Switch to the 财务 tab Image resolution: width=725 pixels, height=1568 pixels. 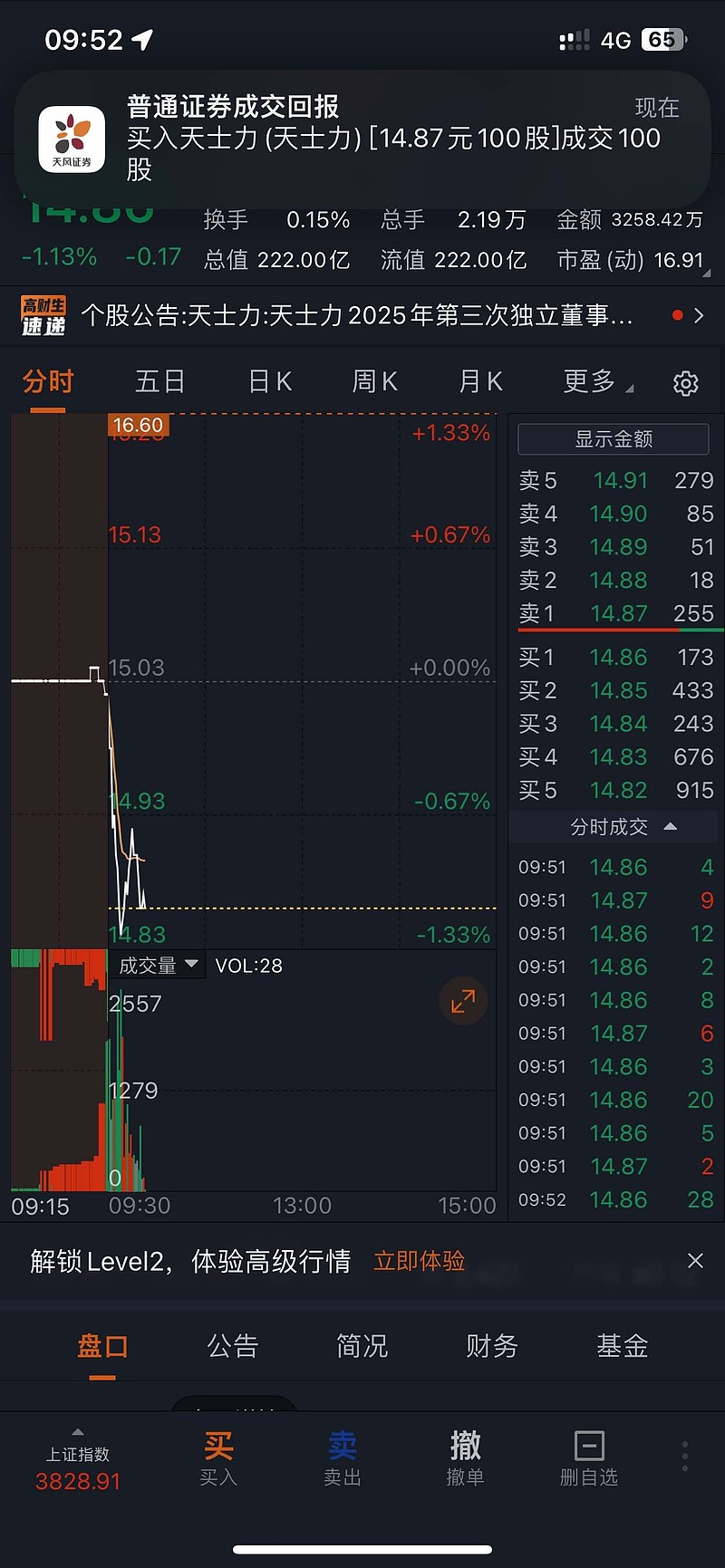point(492,1347)
